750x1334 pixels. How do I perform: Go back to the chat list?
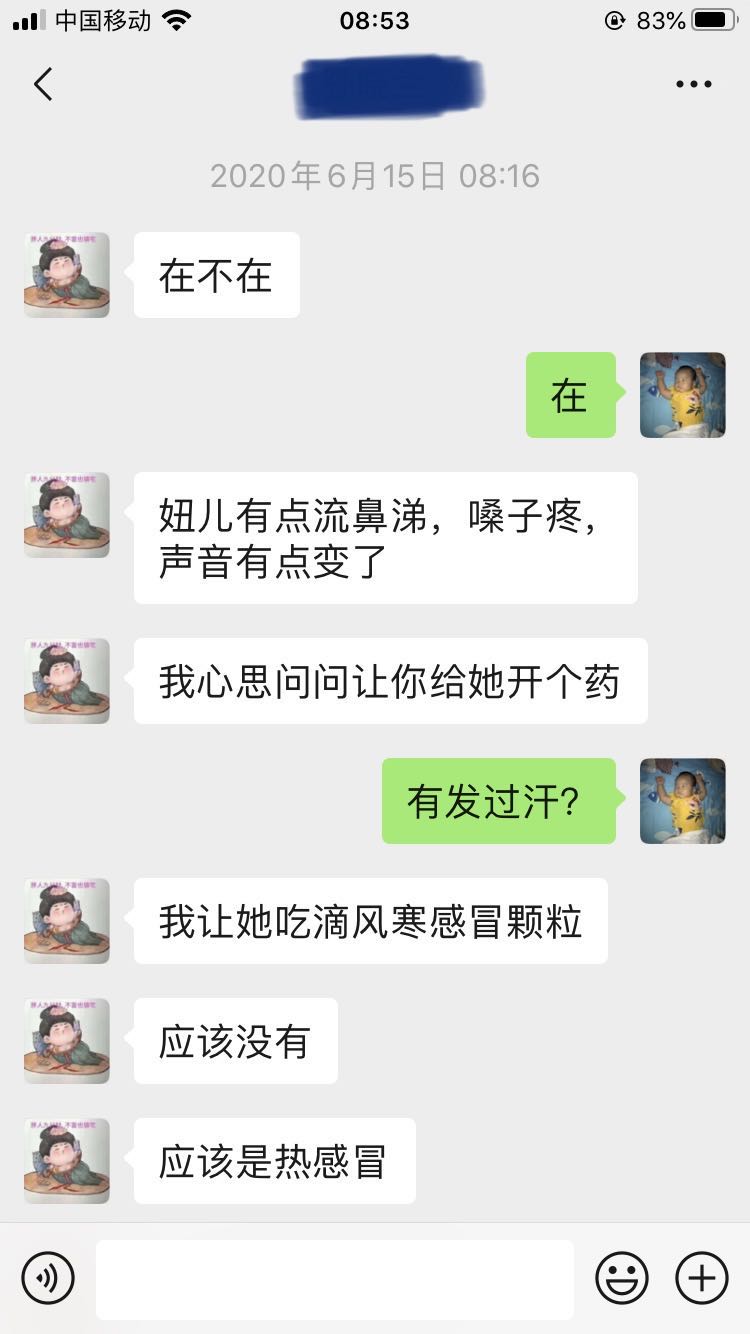43,85
